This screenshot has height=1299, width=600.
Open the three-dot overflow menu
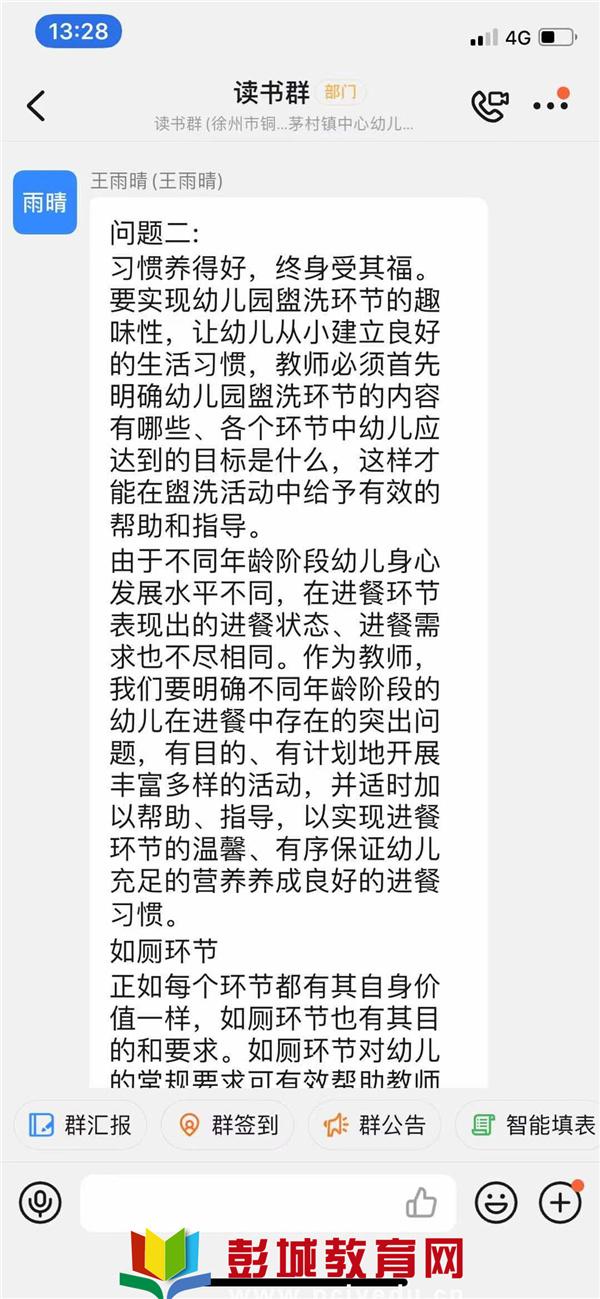[x=551, y=104]
